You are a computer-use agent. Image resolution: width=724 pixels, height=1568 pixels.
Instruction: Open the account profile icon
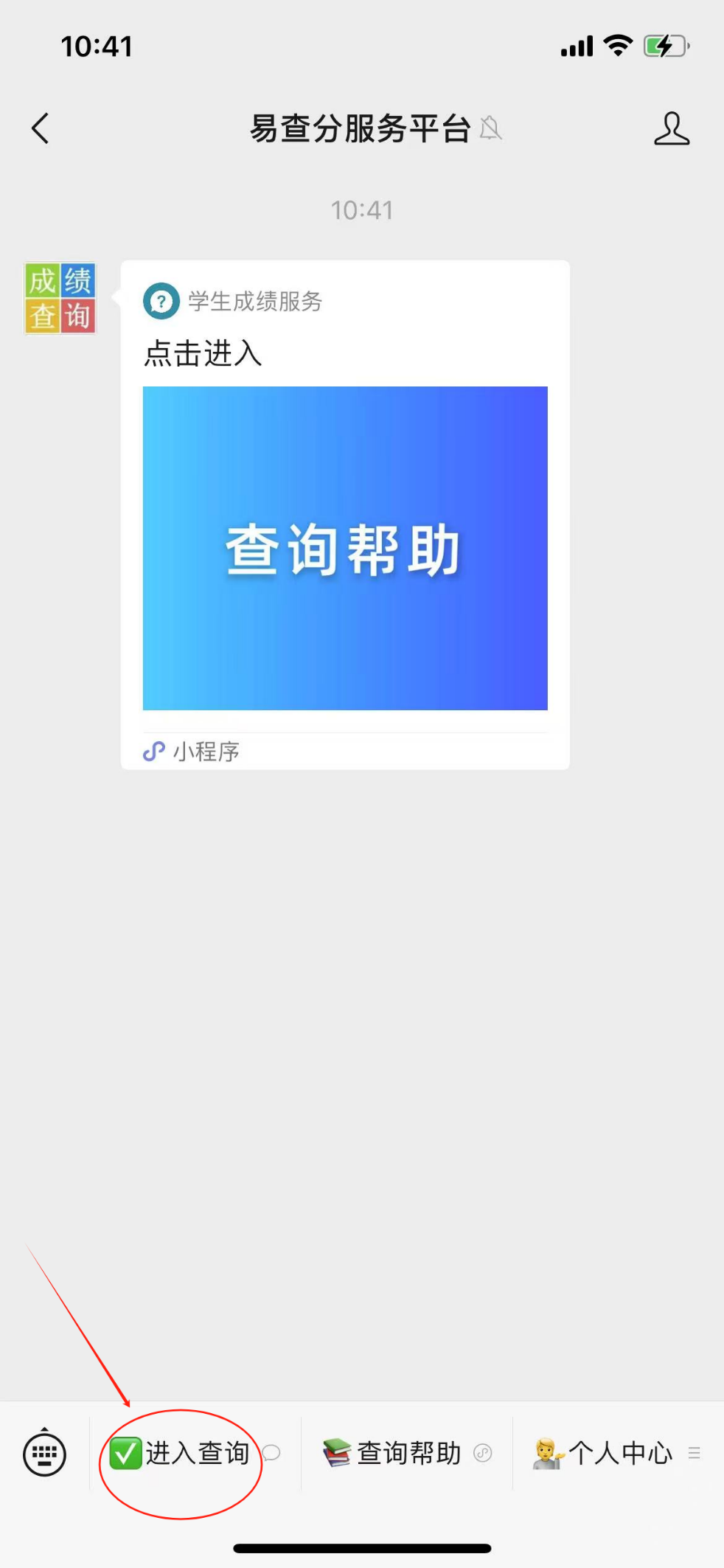[x=671, y=128]
